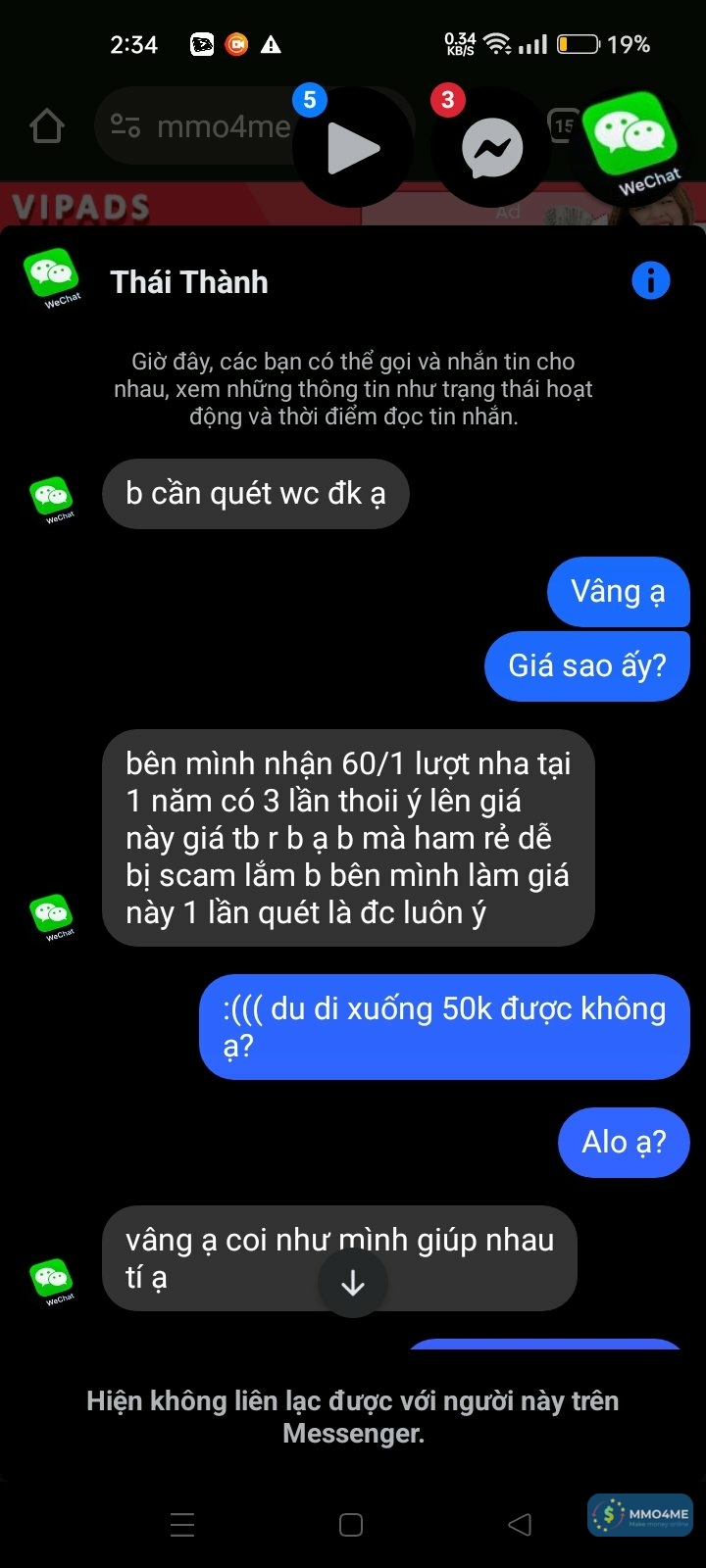Tap the WeChat avatar chat bubble

(x=630, y=142)
